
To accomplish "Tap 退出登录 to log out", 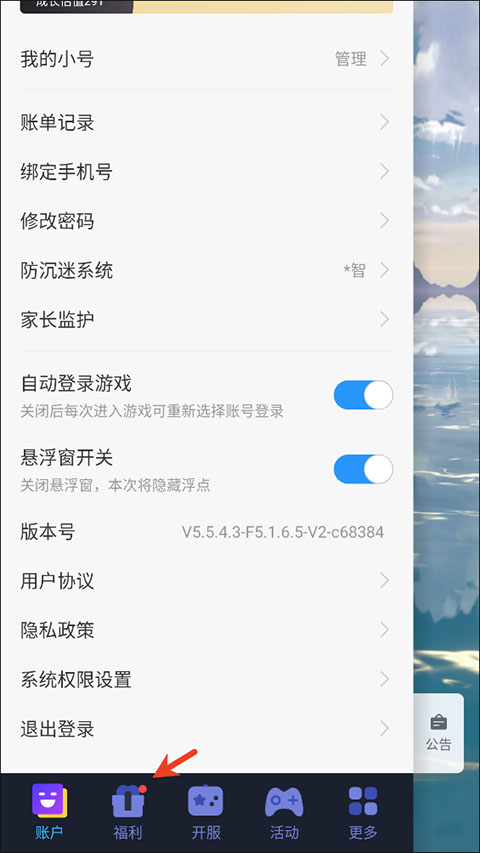I will point(206,729).
